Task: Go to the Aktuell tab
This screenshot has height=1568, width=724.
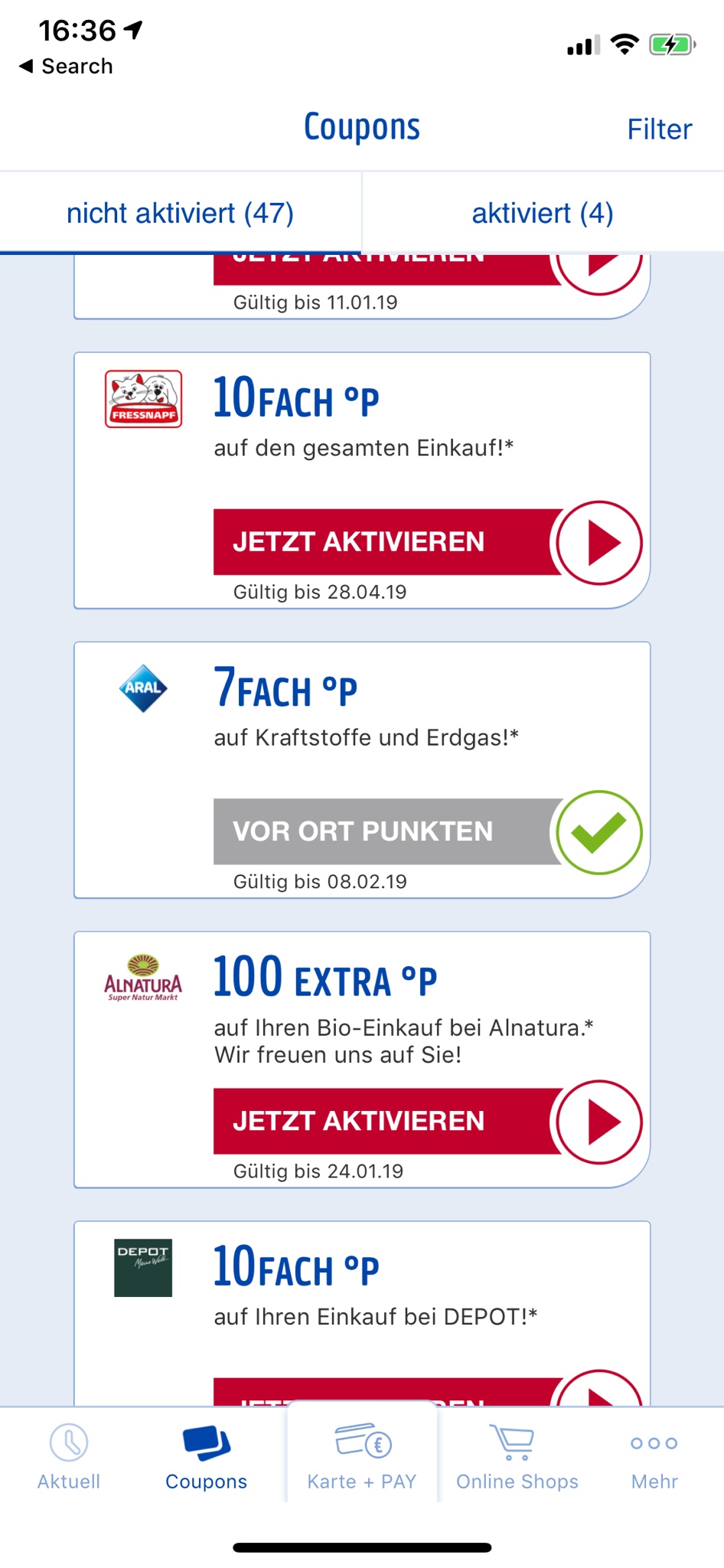Action: point(69,1457)
